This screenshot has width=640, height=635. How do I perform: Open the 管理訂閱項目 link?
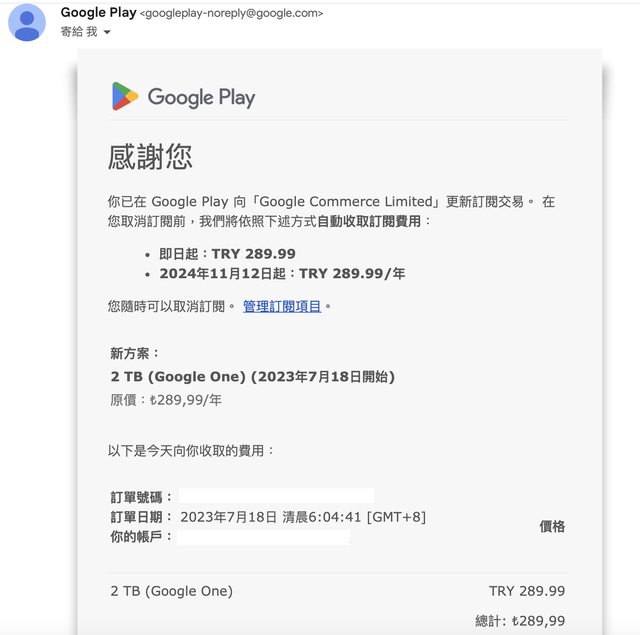282,306
